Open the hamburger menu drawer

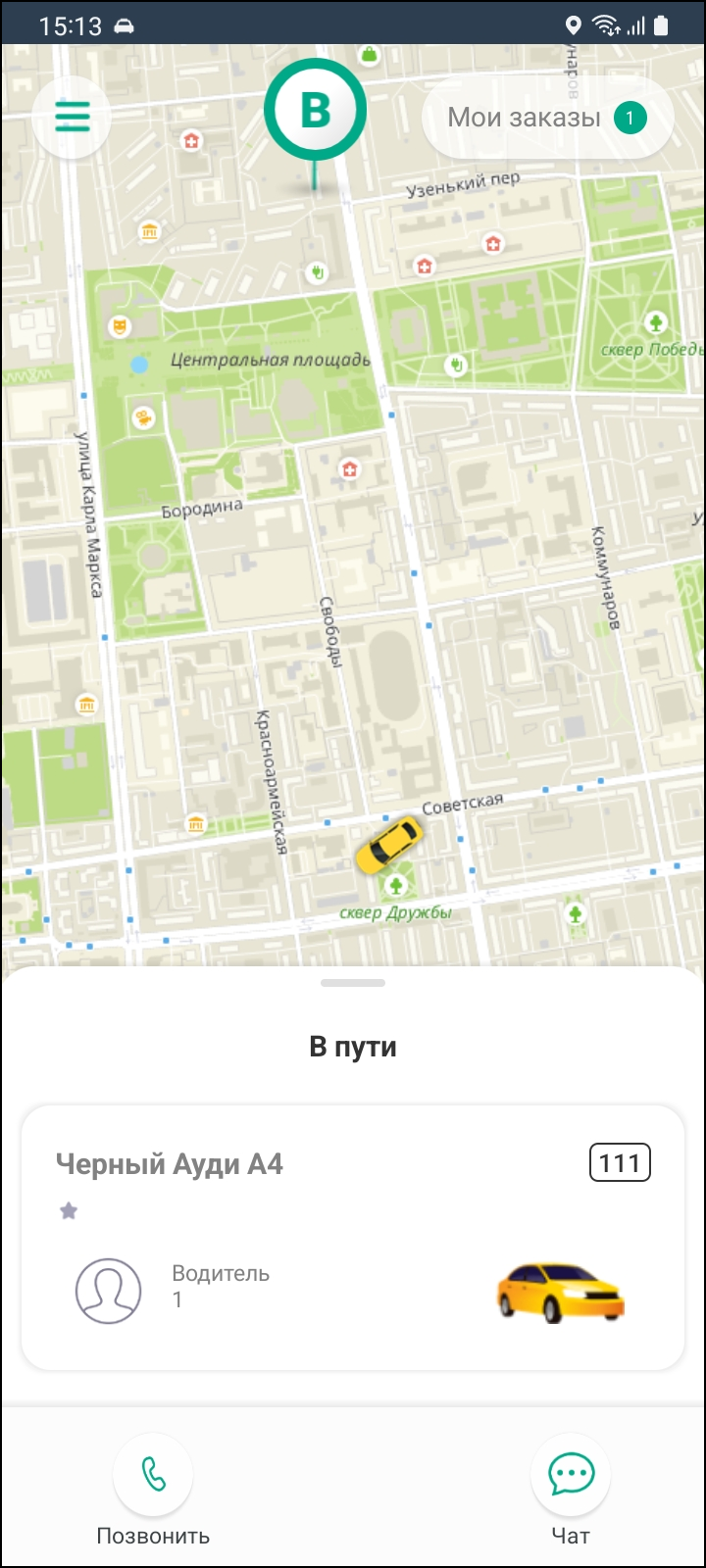point(72,118)
